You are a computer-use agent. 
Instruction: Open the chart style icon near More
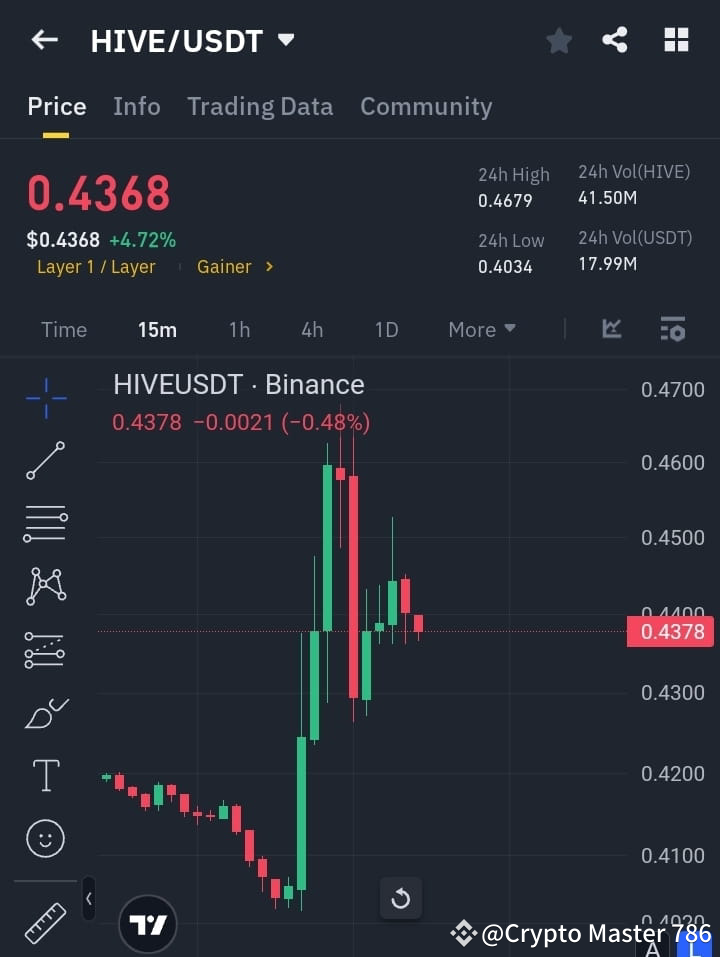point(611,329)
